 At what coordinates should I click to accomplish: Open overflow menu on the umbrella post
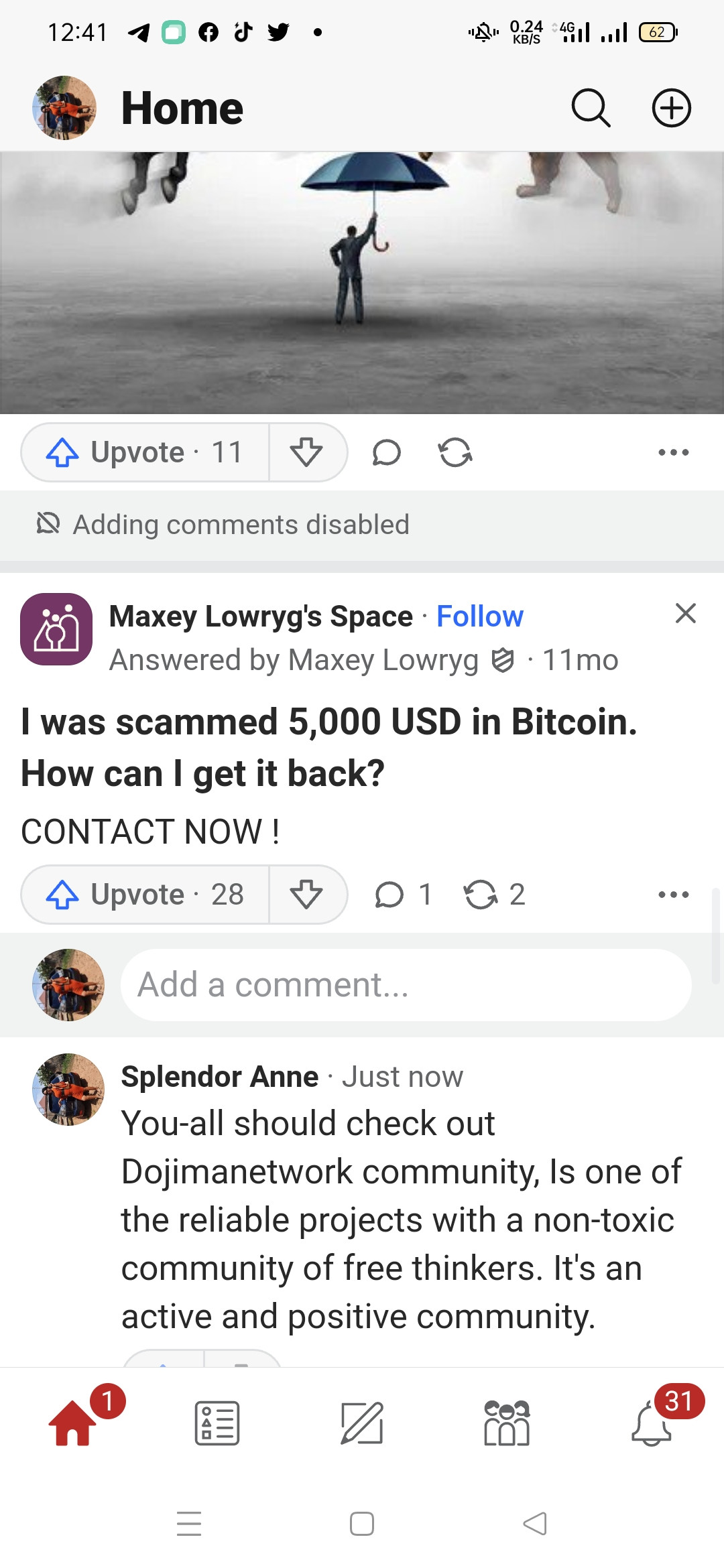pyautogui.click(x=673, y=452)
